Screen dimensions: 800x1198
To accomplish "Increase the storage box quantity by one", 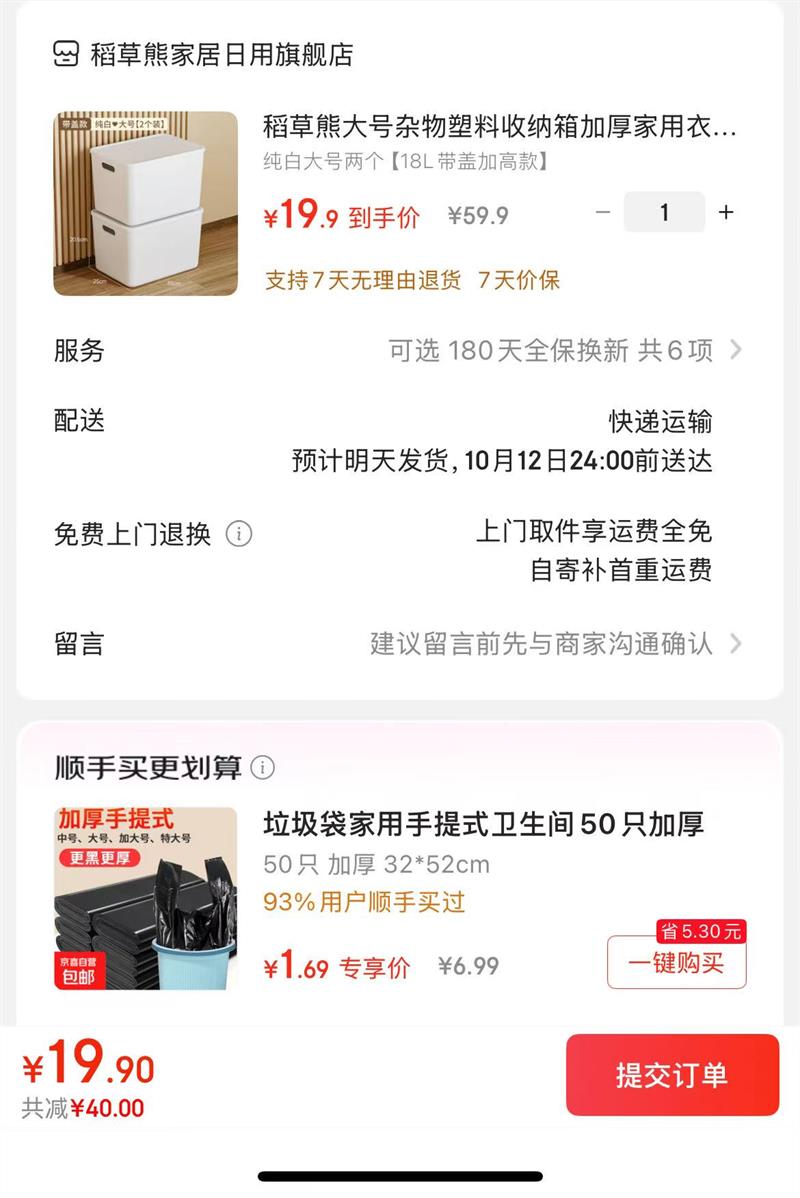I will pos(726,212).
